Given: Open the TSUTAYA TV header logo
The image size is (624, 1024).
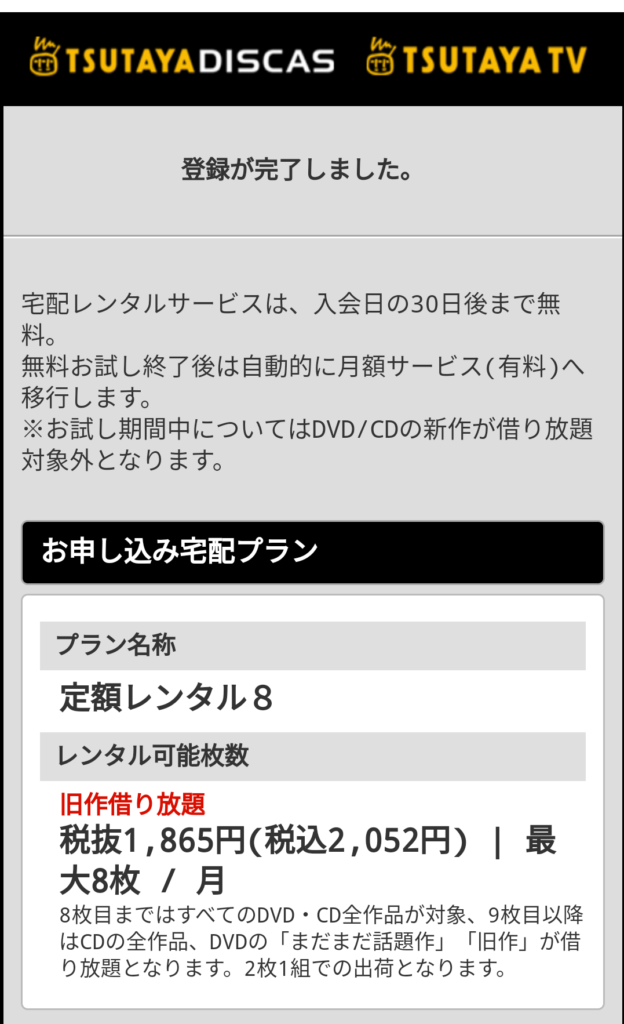Looking at the screenshot, I should pyautogui.click(x=476, y=57).
